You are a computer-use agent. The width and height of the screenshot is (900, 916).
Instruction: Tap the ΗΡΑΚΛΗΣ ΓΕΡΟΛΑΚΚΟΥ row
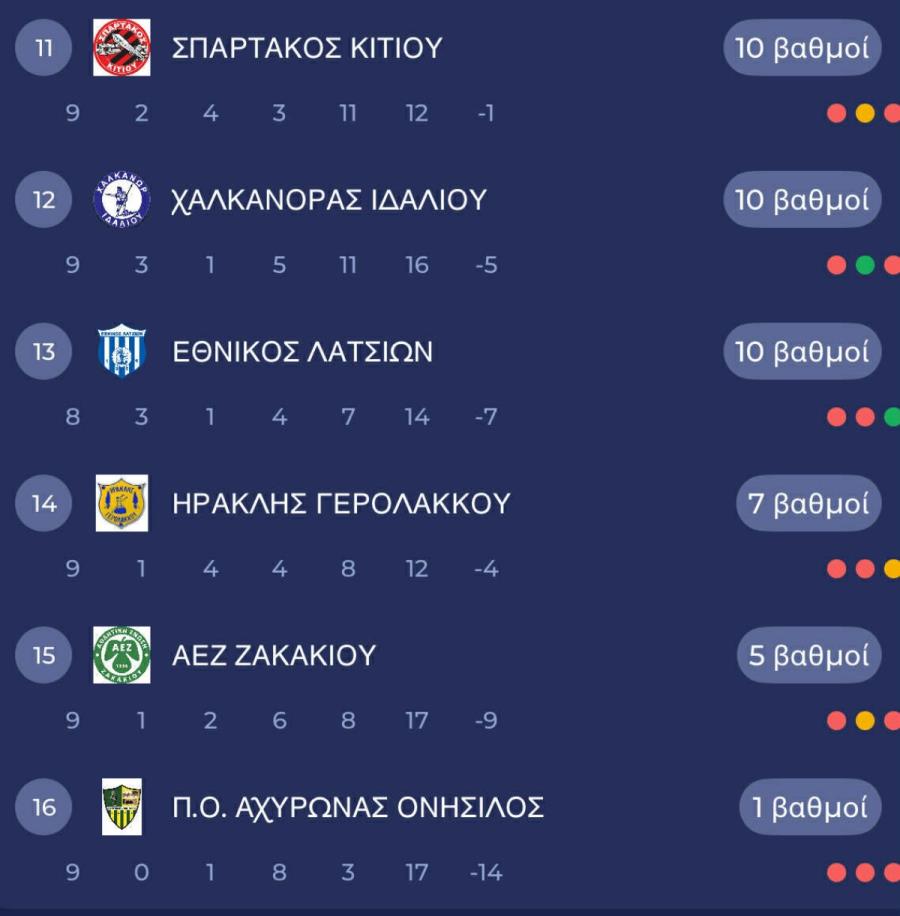341,504
